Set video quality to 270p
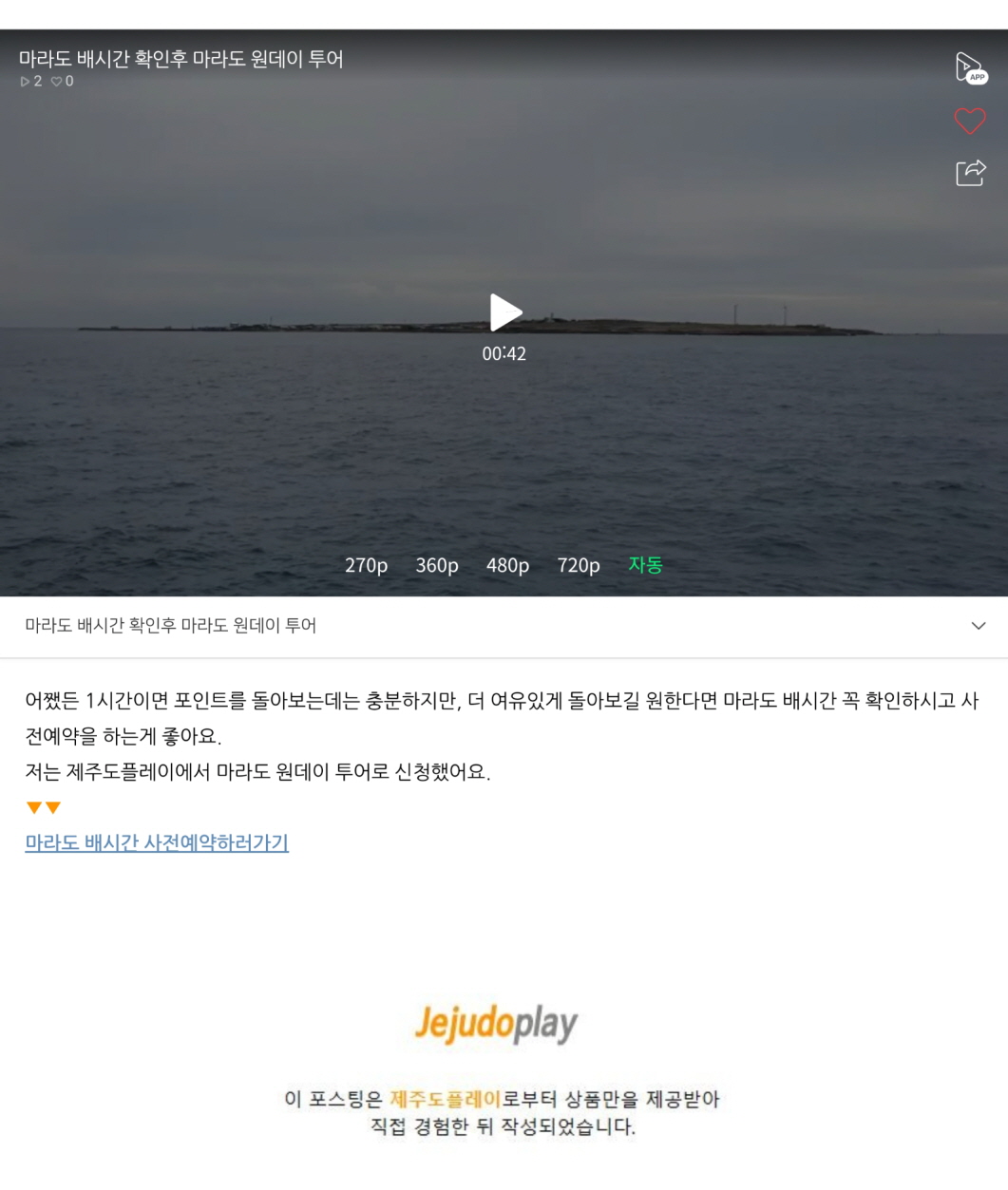The height and width of the screenshot is (1190, 1008). pos(366,565)
